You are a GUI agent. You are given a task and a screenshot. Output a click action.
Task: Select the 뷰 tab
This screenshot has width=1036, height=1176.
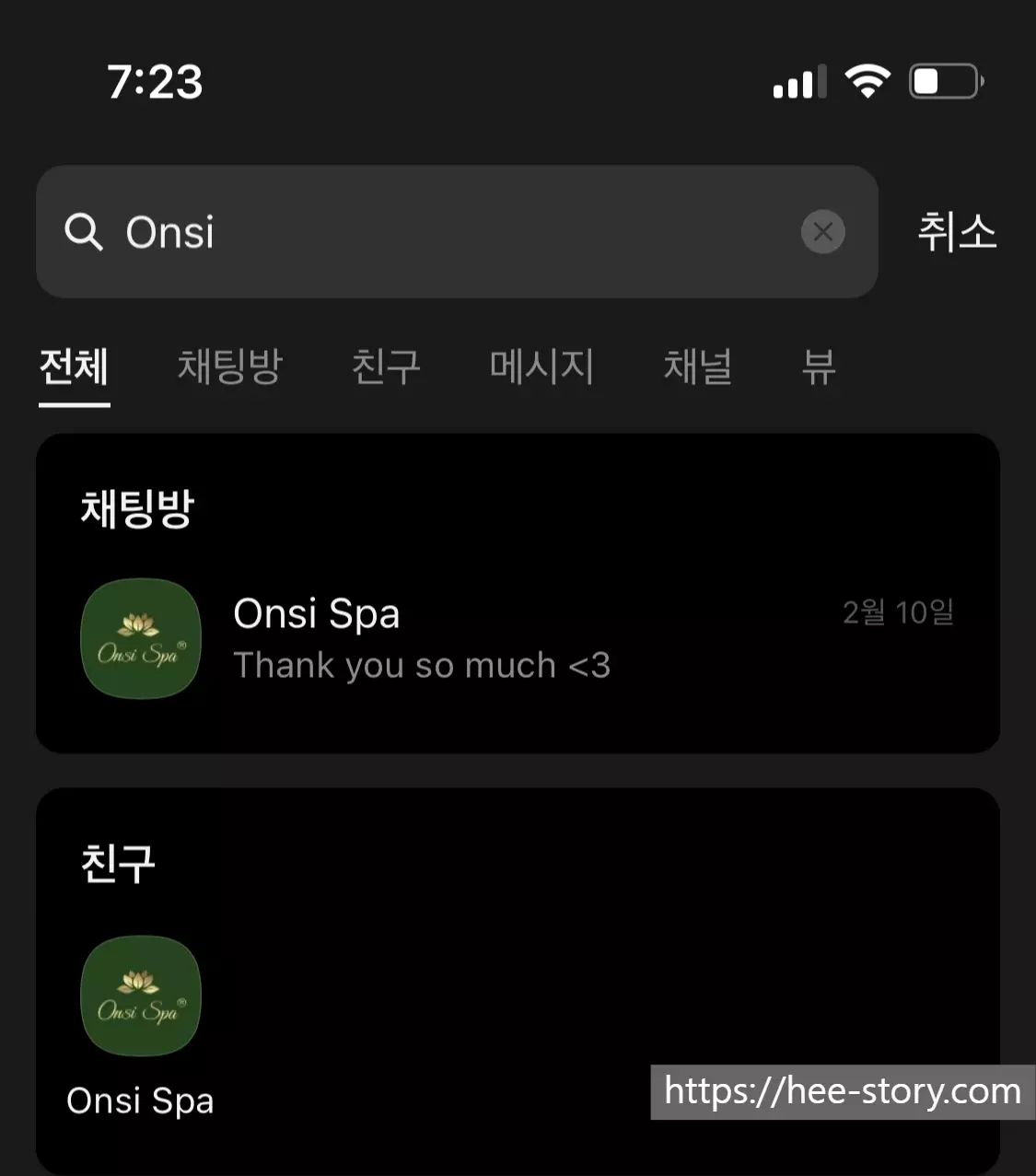point(819,367)
